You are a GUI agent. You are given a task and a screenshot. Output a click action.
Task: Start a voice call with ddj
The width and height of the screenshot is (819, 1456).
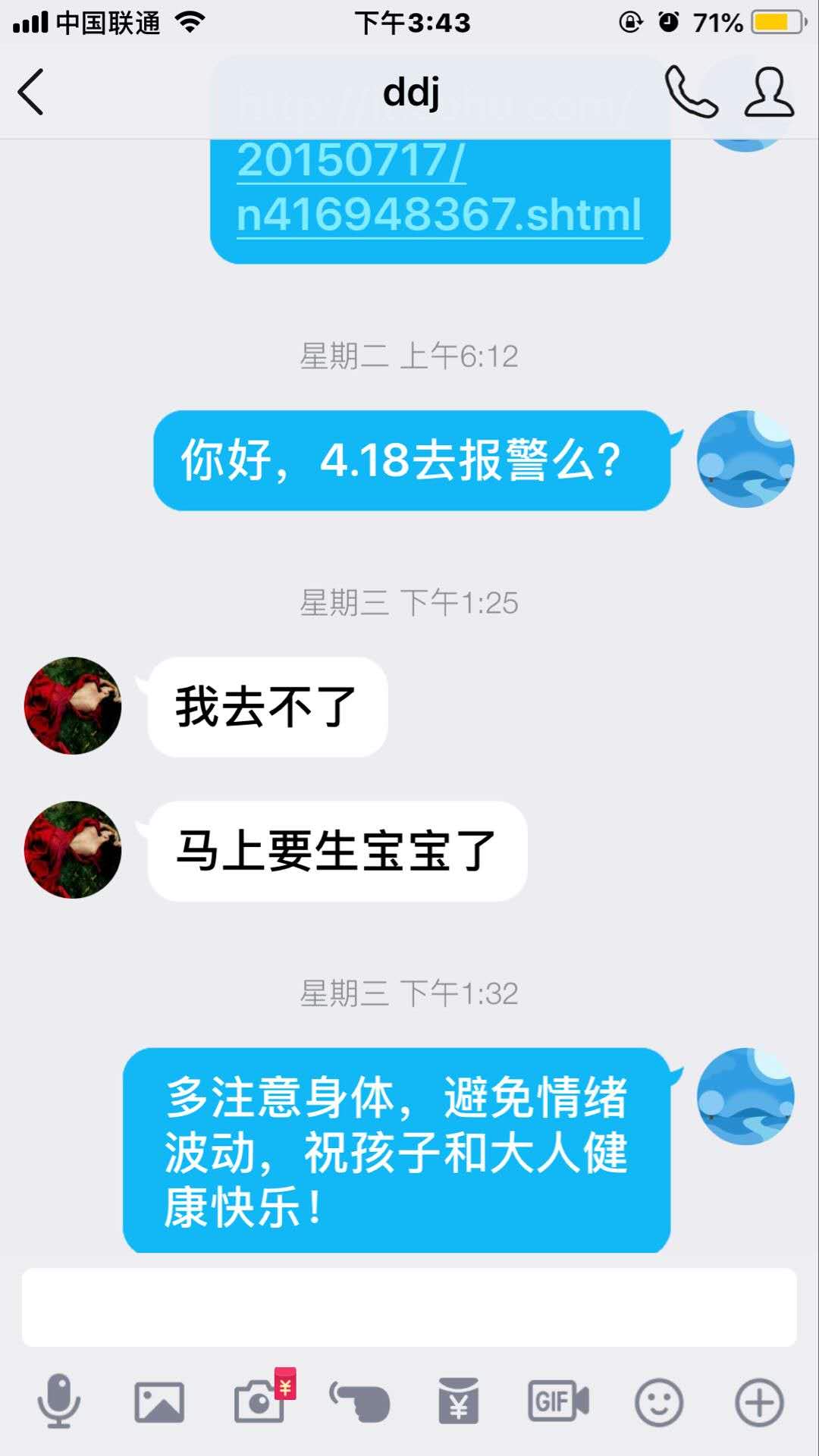pos(691,93)
